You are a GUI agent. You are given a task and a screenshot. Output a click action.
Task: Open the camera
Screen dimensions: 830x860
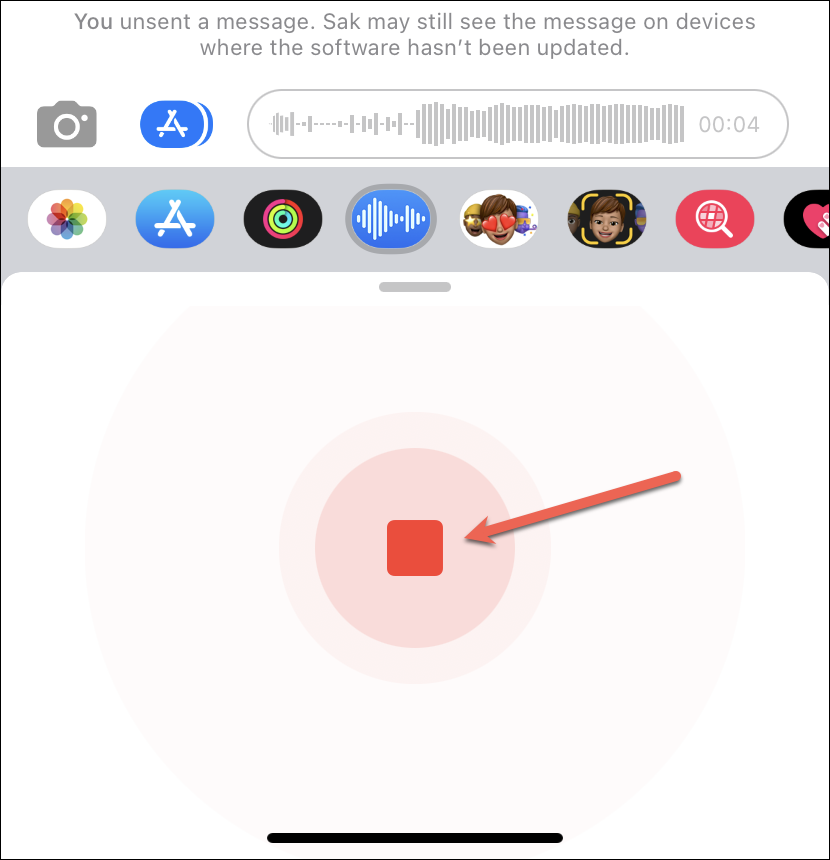(67, 125)
